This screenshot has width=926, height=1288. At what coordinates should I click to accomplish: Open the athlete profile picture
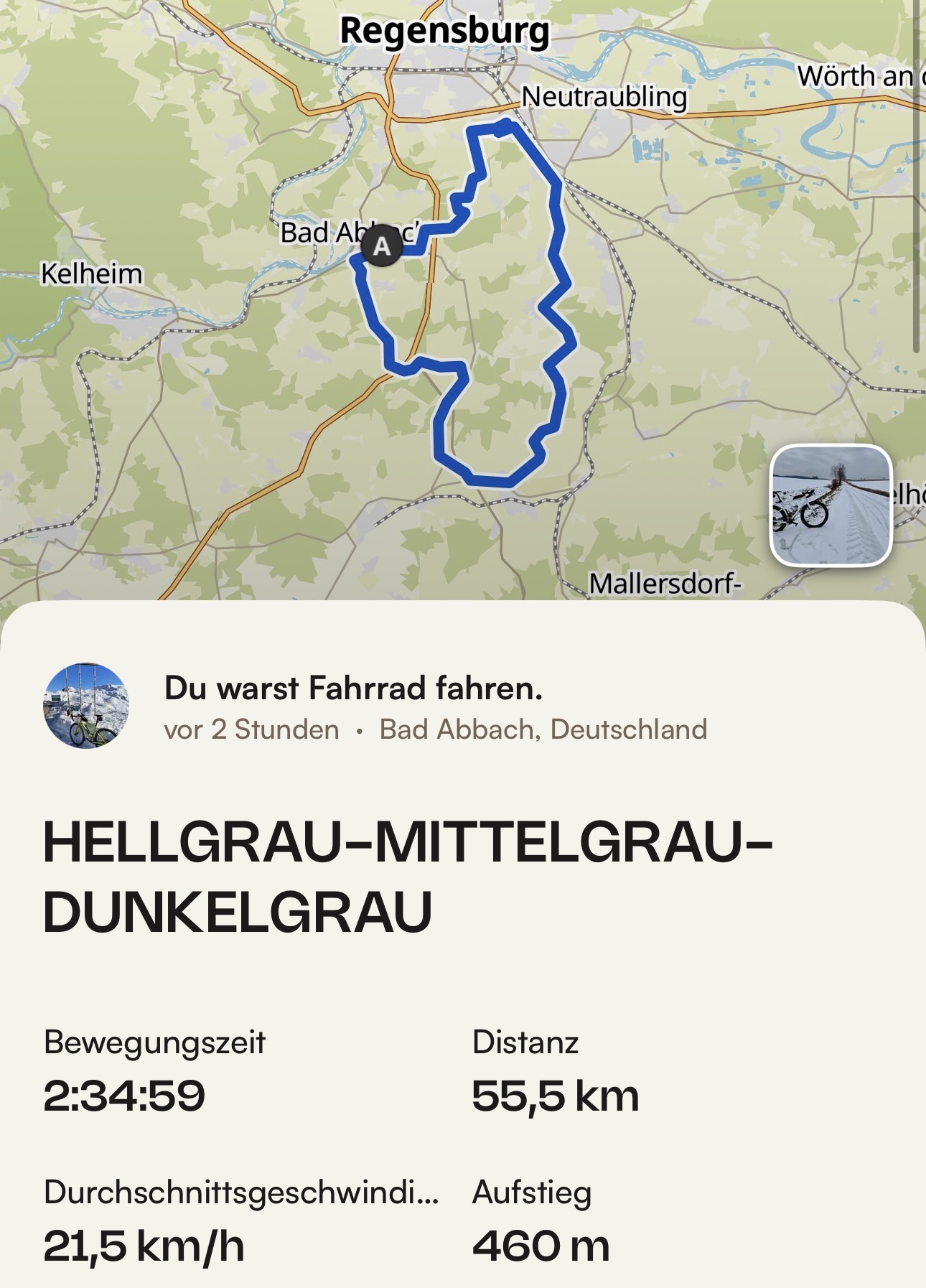point(87,706)
